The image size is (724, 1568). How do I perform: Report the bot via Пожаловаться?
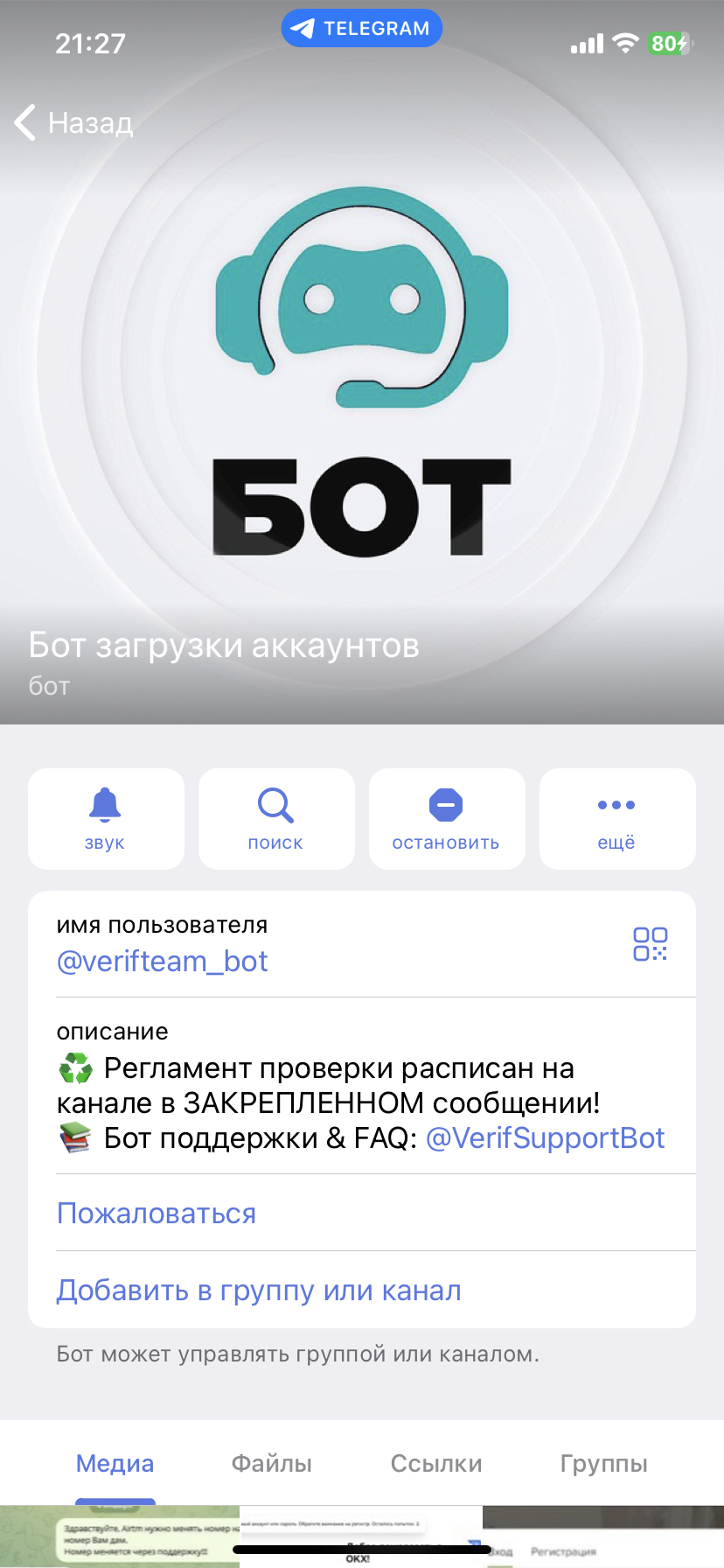point(157,1214)
